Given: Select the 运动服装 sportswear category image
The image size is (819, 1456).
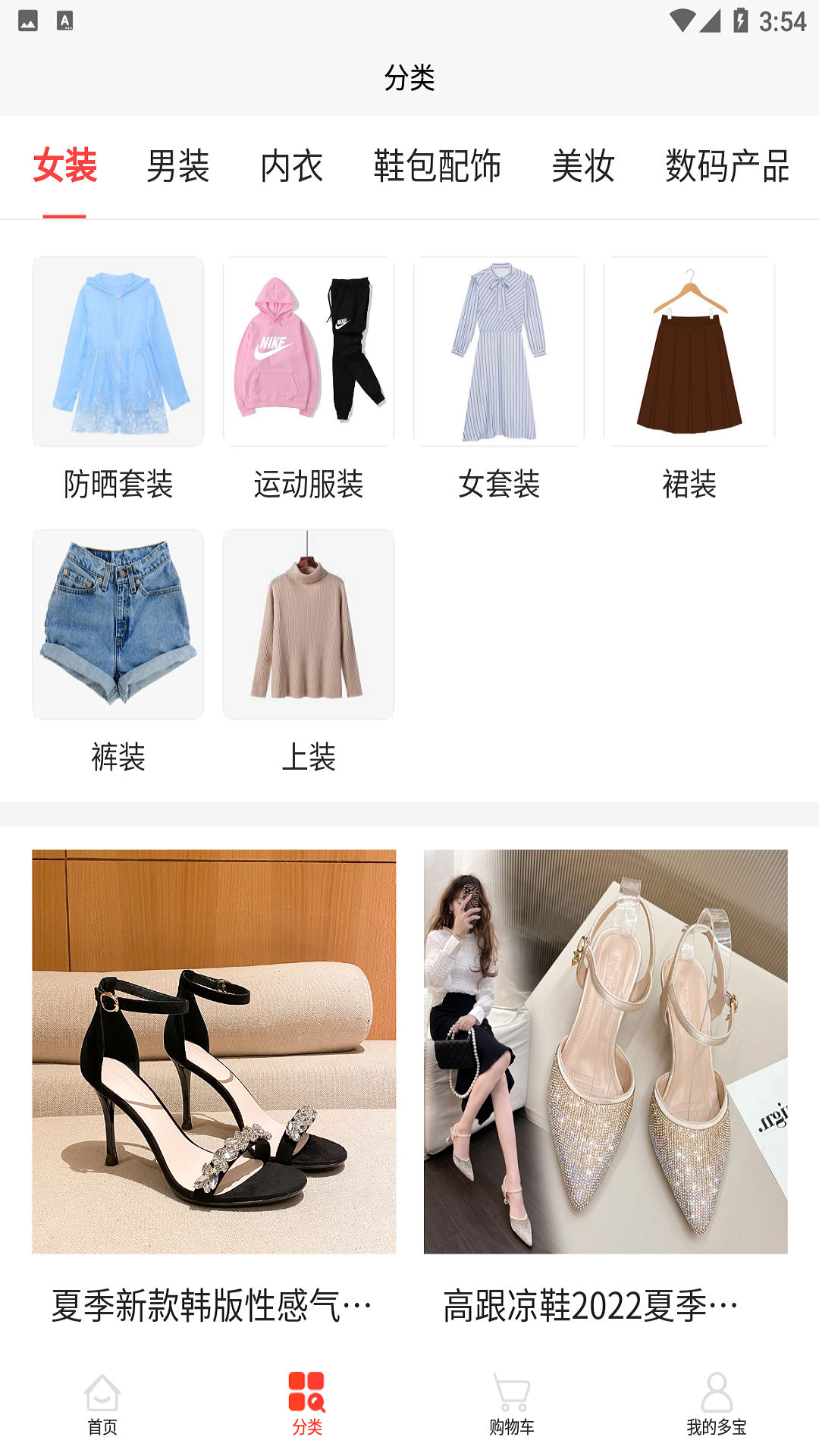Looking at the screenshot, I should coord(308,351).
